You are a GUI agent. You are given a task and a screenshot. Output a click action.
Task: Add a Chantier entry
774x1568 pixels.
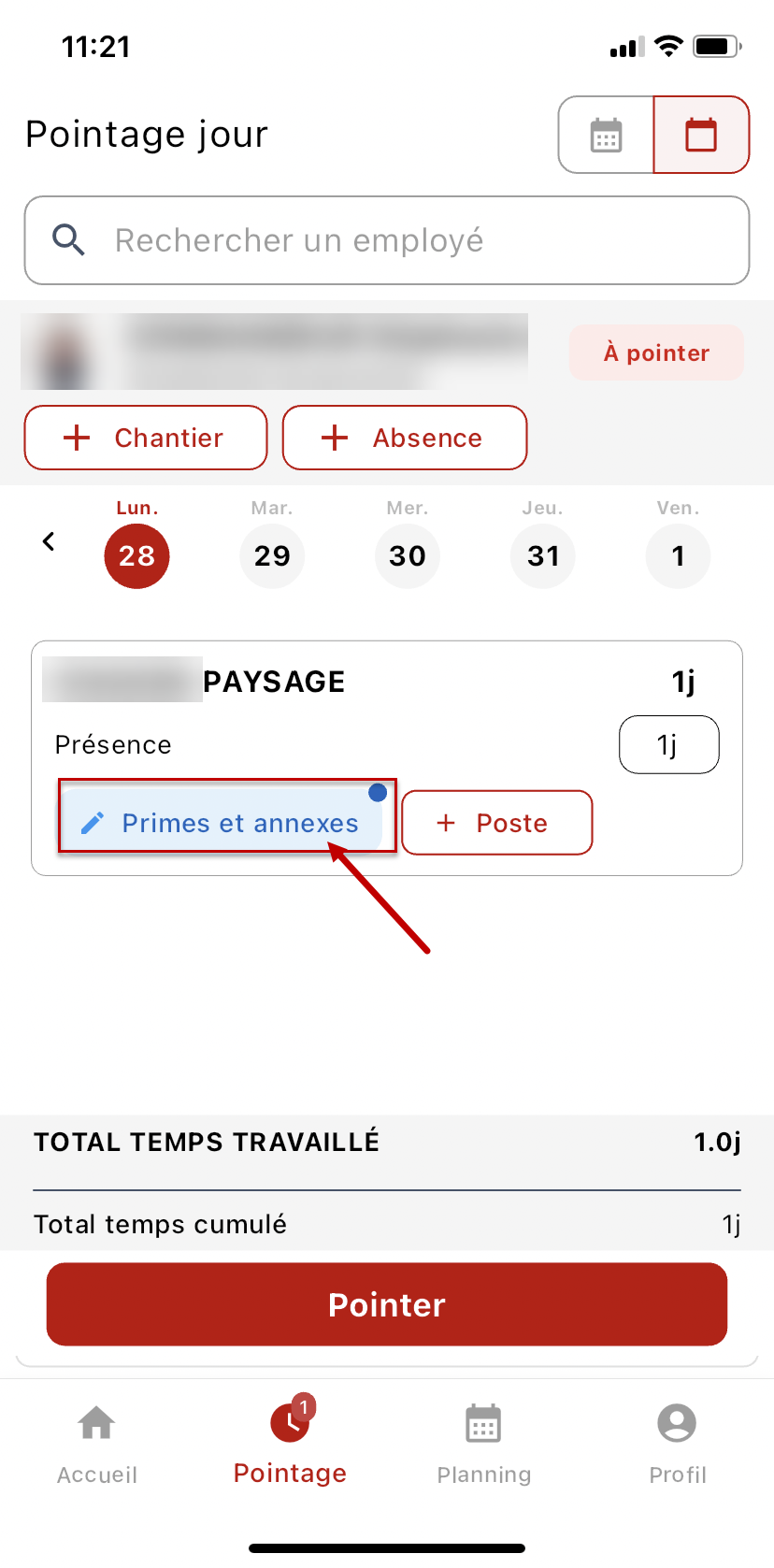pos(146,438)
